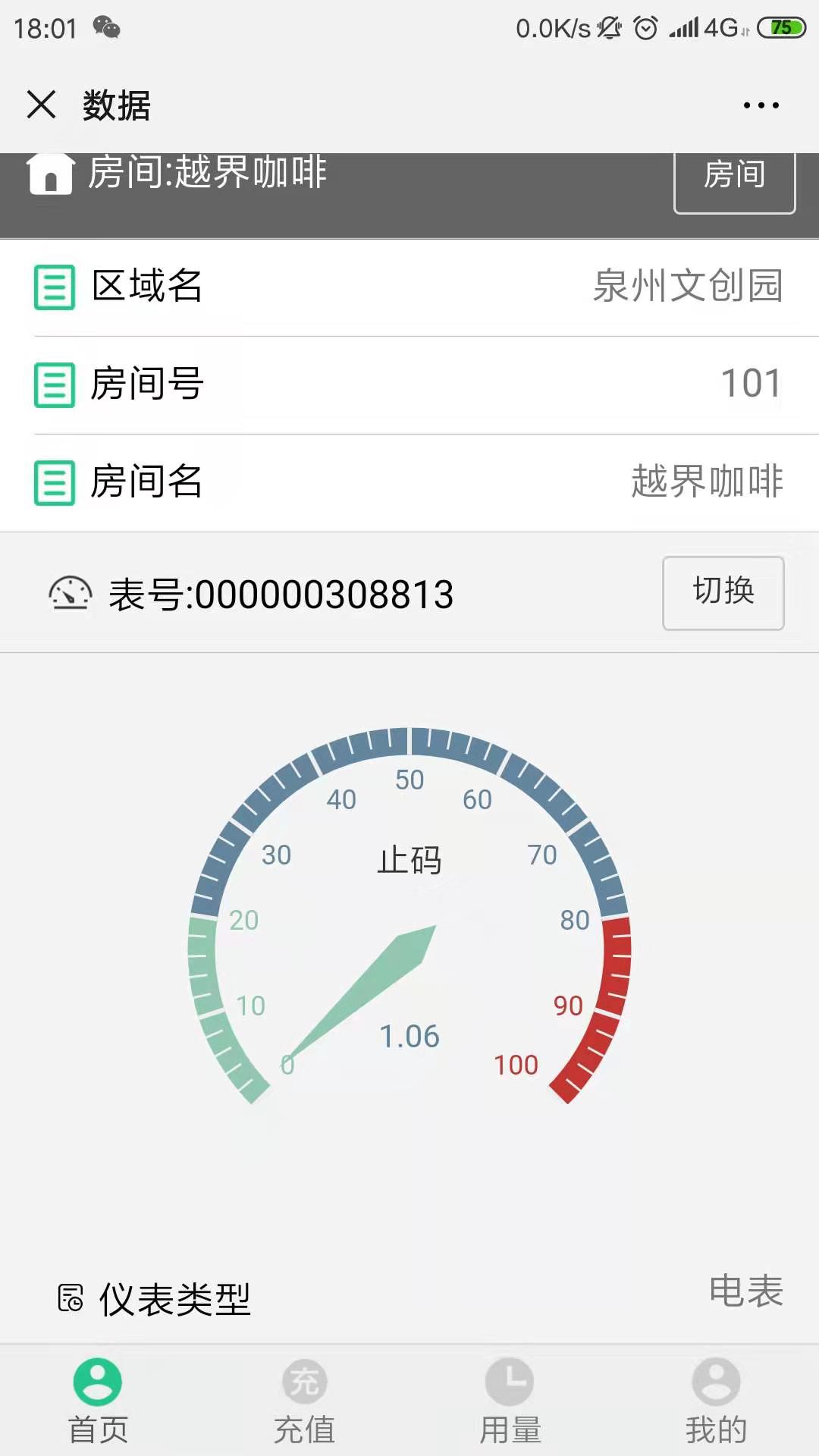This screenshot has width=819, height=1456.
Task: Tap 切换 to switch the meter
Action: pyautogui.click(x=723, y=592)
